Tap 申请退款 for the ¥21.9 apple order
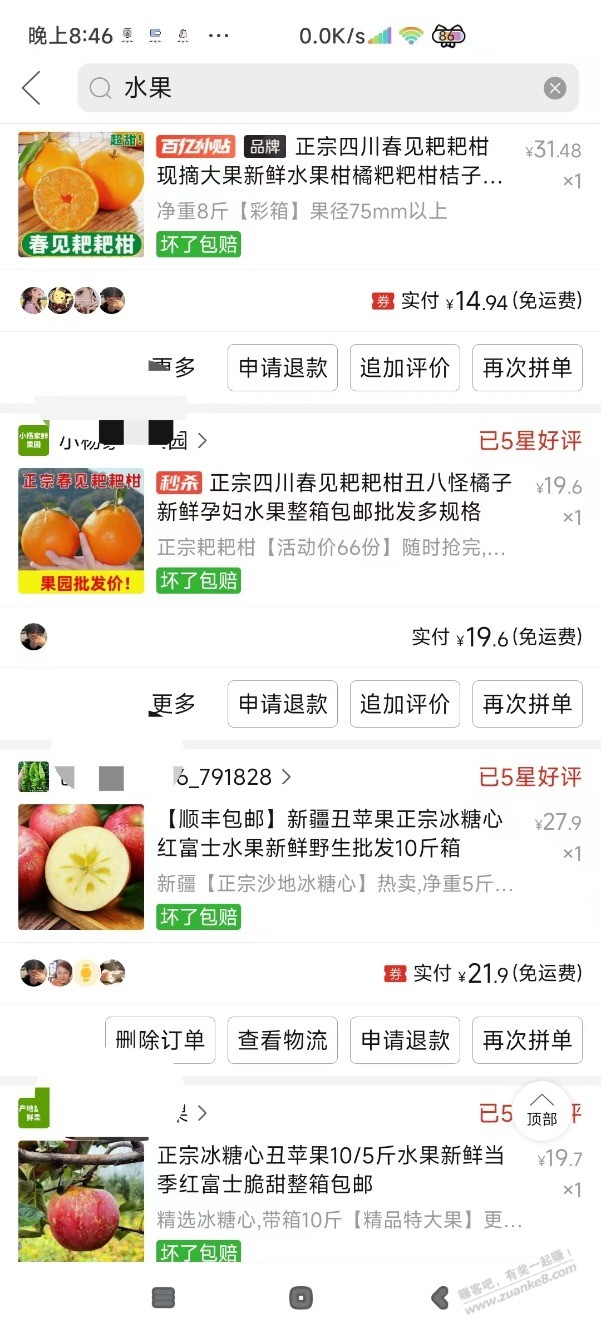The width and height of the screenshot is (601, 1334). [x=405, y=1040]
